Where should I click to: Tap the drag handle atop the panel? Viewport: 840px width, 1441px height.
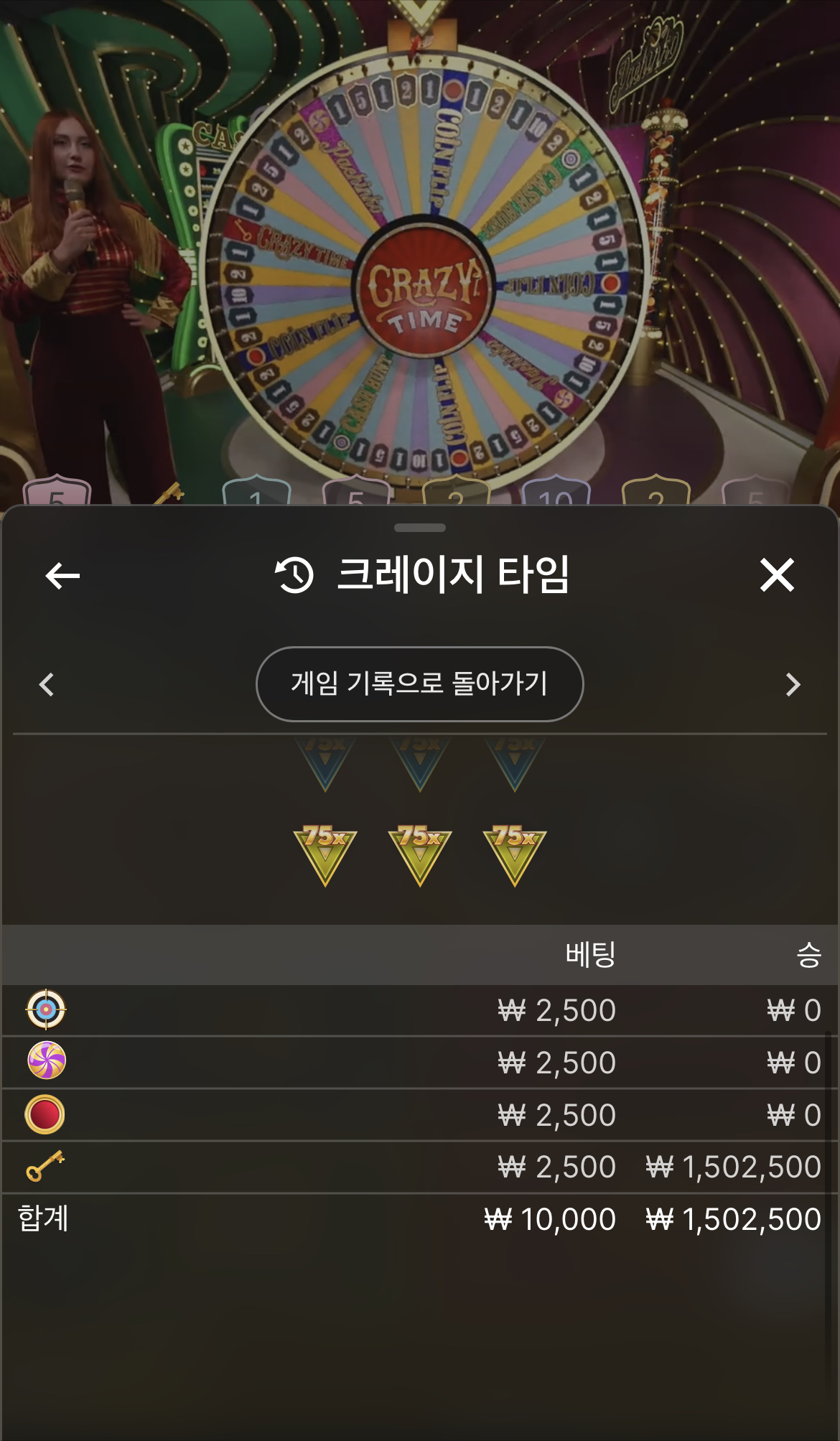click(x=420, y=528)
